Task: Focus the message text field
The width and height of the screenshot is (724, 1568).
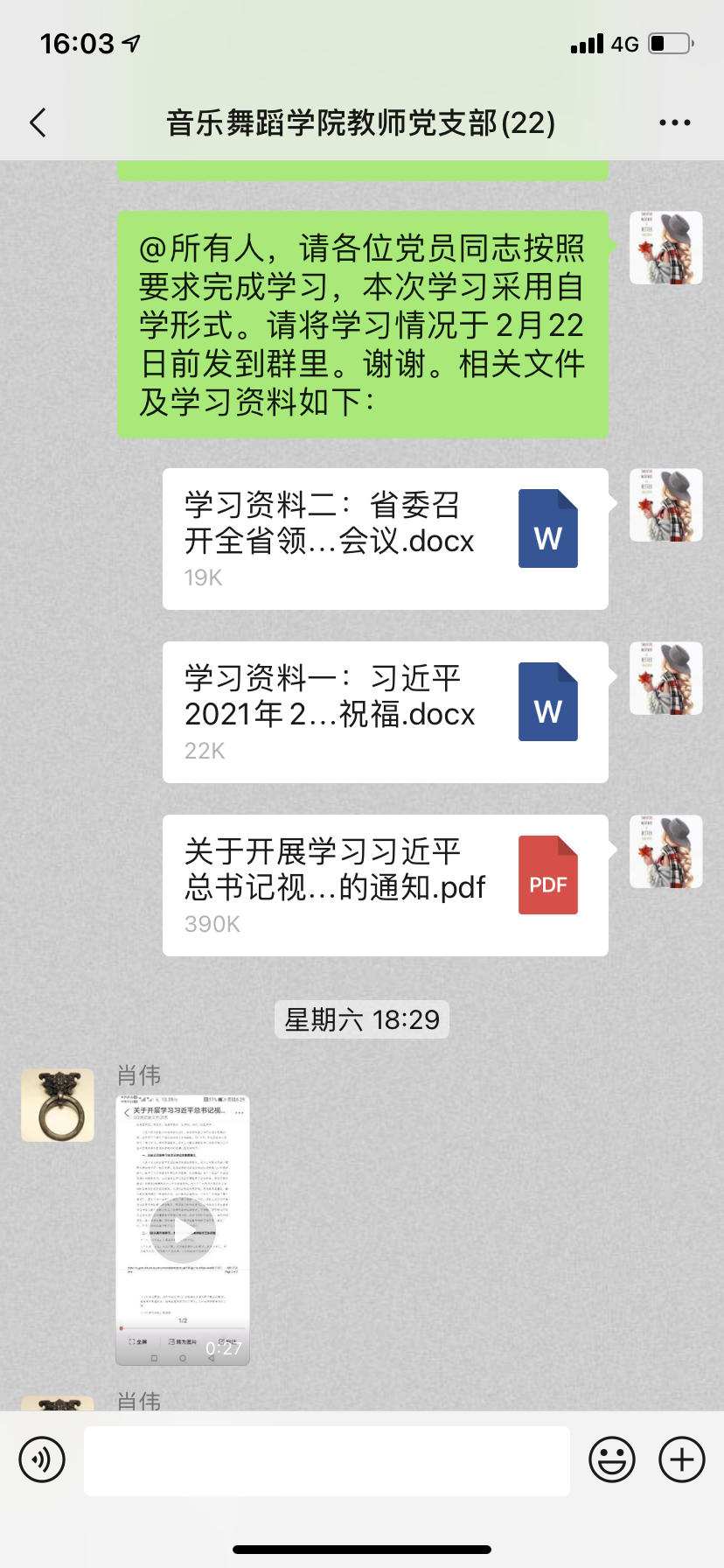Action: tap(326, 1460)
